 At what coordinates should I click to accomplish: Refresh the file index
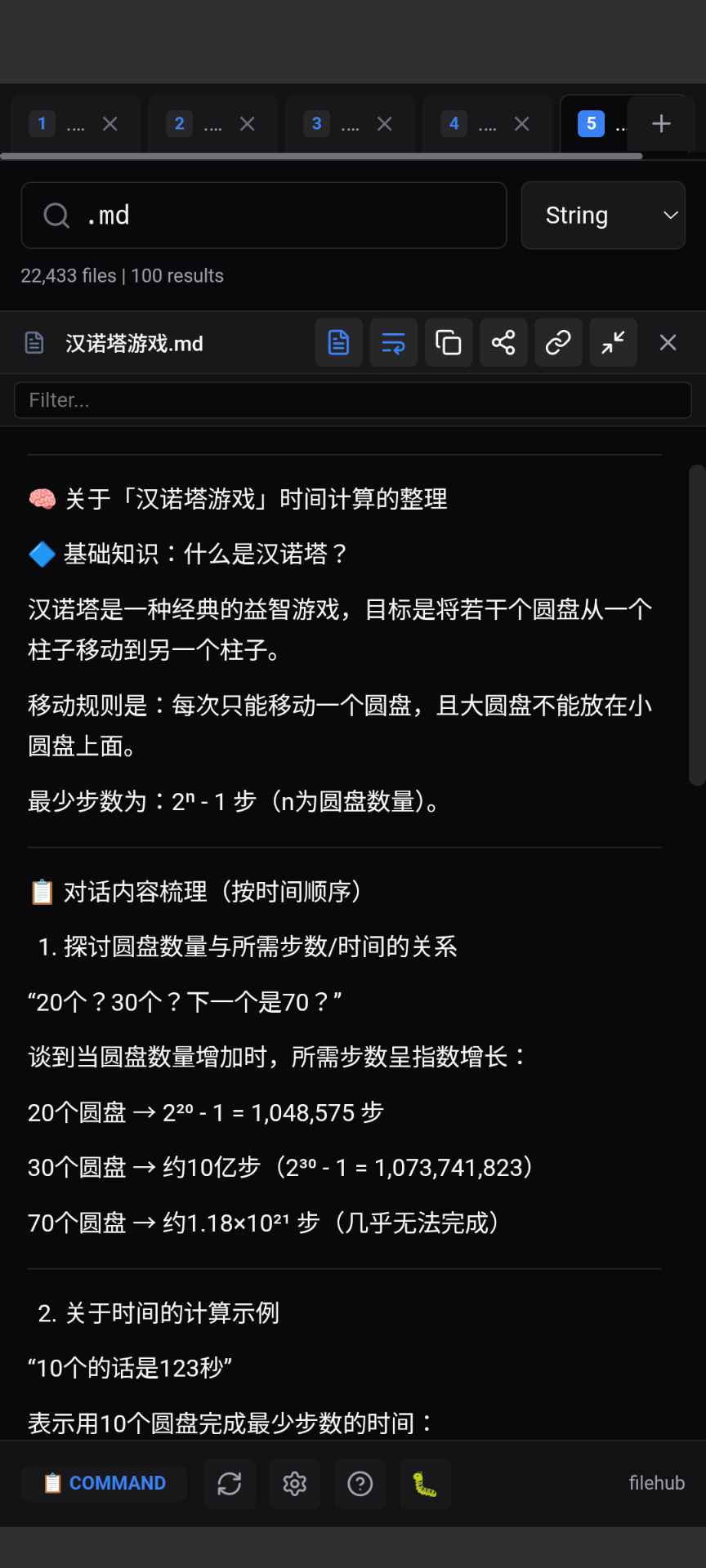230,1483
